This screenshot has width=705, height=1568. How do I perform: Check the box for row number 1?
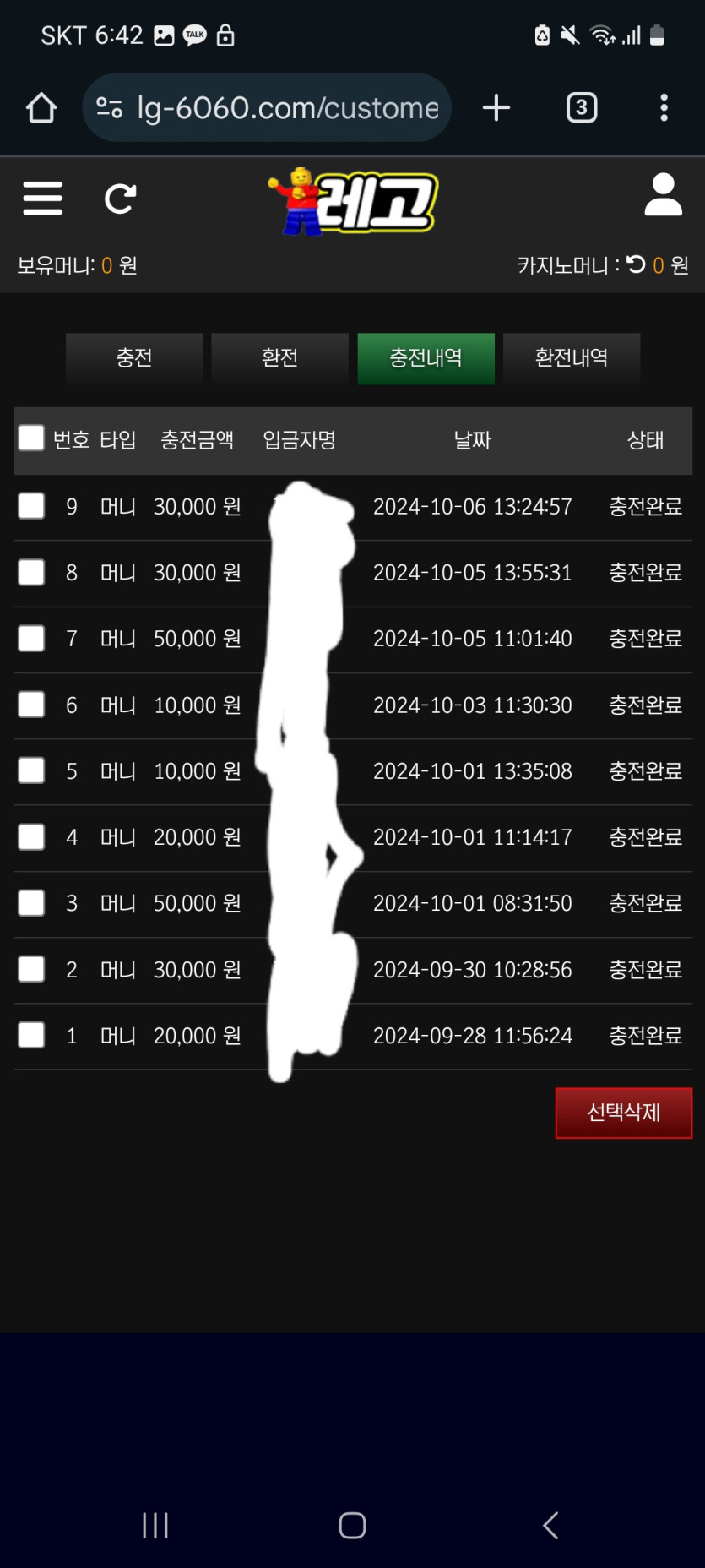(x=31, y=1035)
